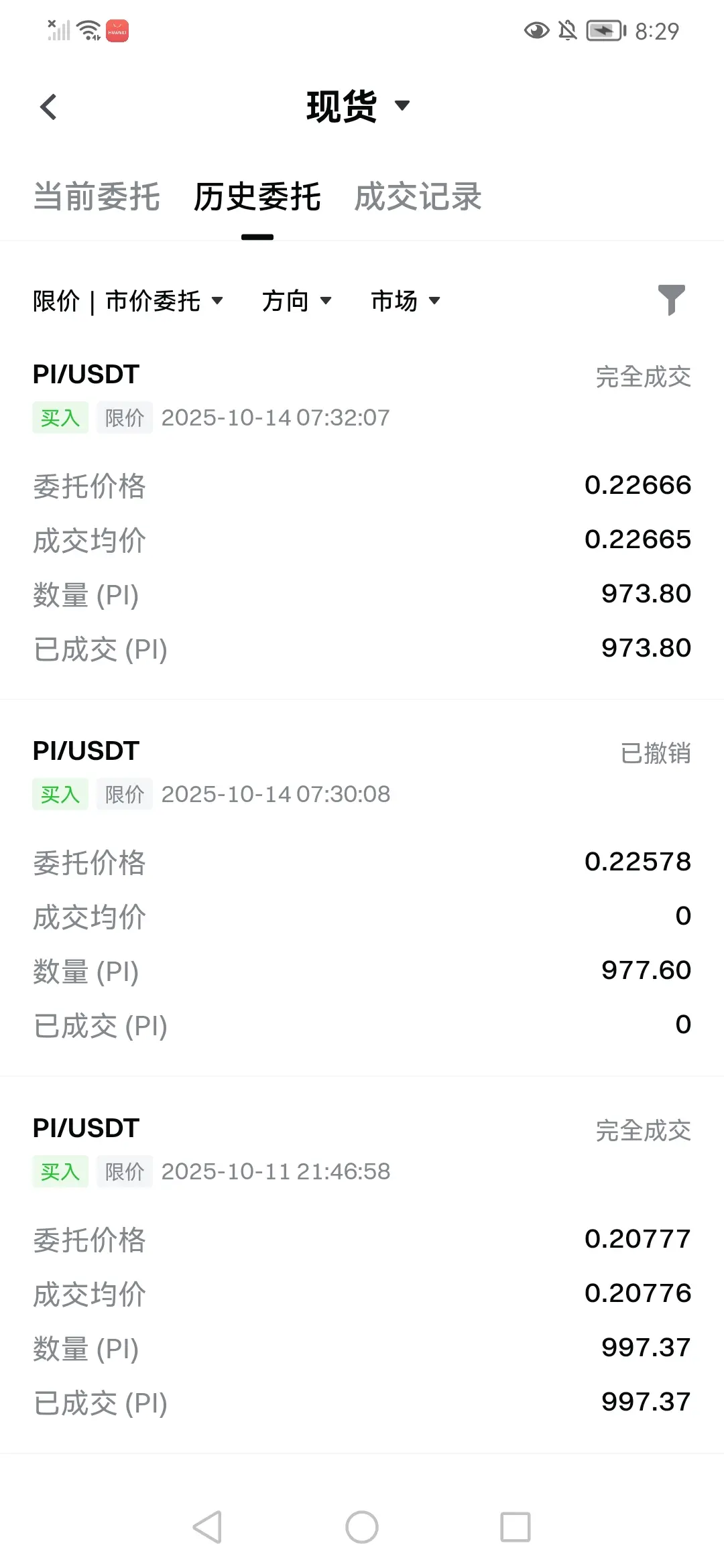Select the 历史委托 tab
Screen dimensions: 724x1568
[x=257, y=197]
